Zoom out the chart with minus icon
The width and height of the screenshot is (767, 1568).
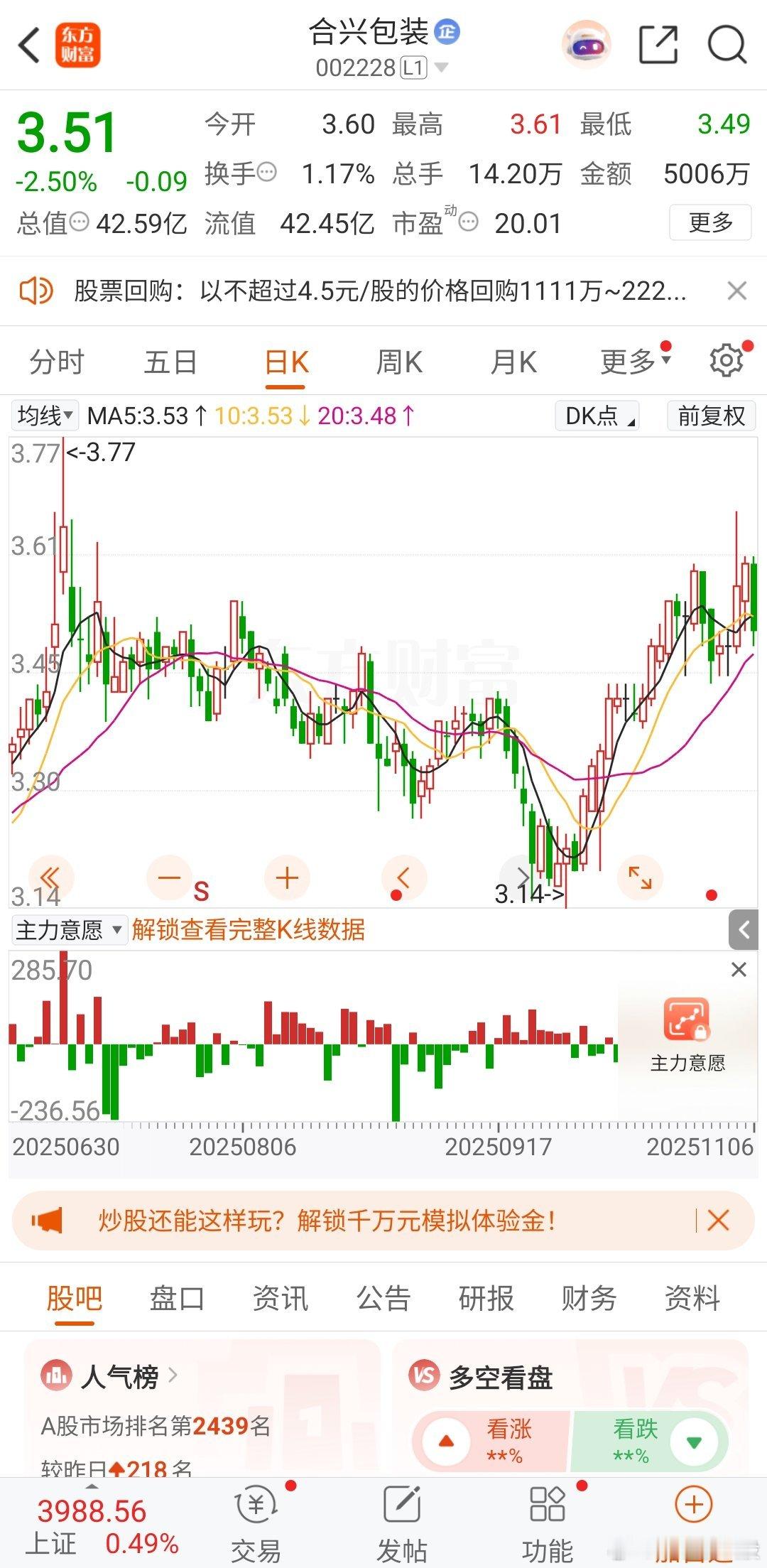169,878
